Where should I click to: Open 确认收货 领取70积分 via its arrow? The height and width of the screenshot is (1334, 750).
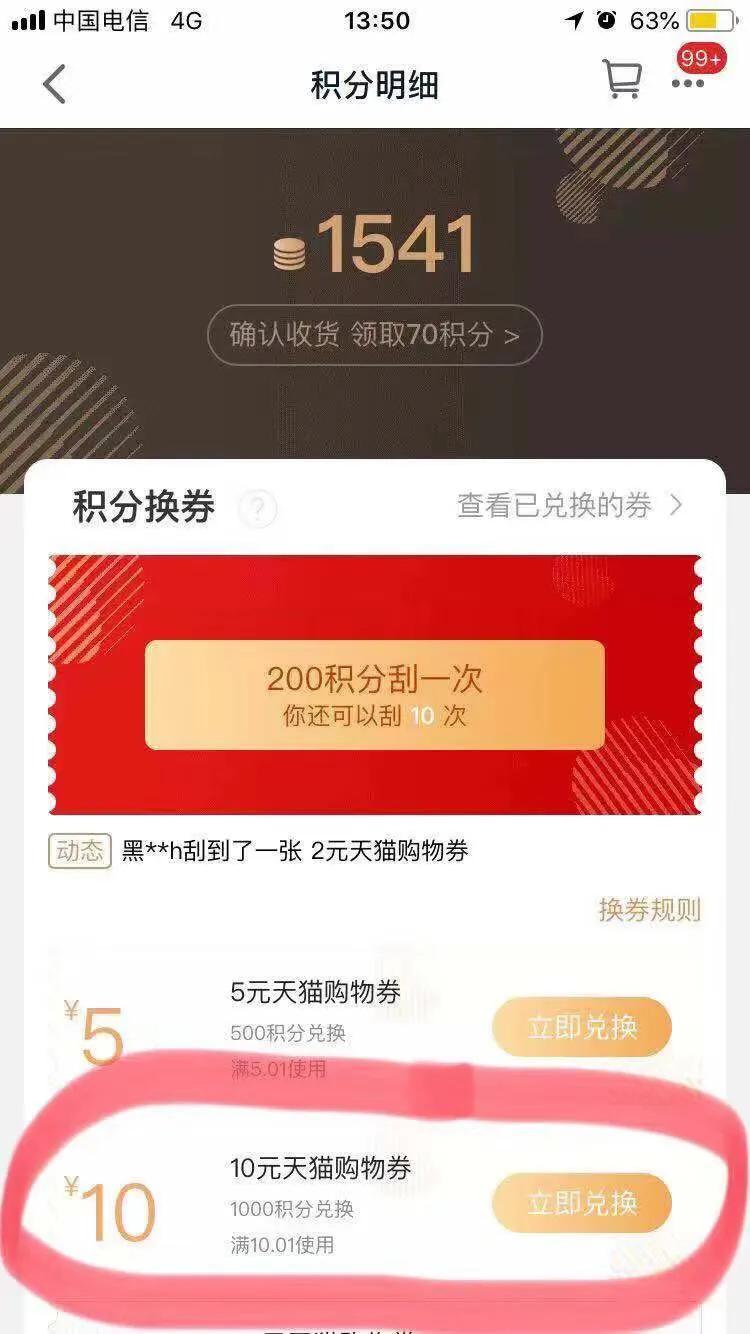[x=374, y=336]
